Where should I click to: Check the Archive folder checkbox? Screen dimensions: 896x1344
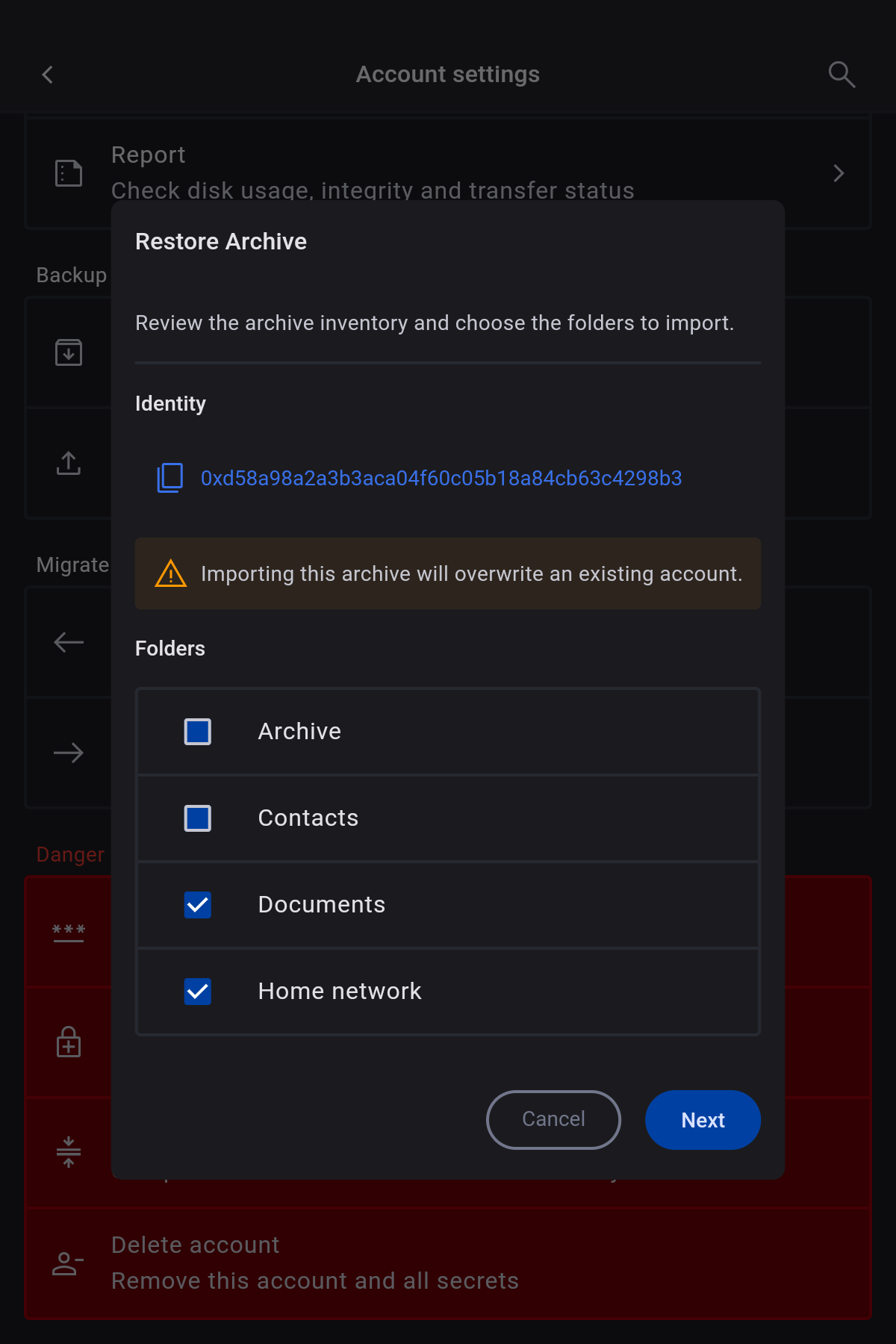click(x=198, y=732)
